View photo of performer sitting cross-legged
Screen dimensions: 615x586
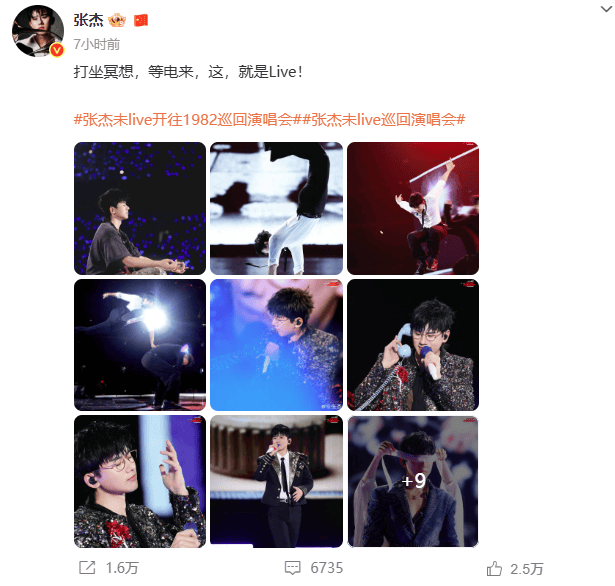[x=140, y=208]
